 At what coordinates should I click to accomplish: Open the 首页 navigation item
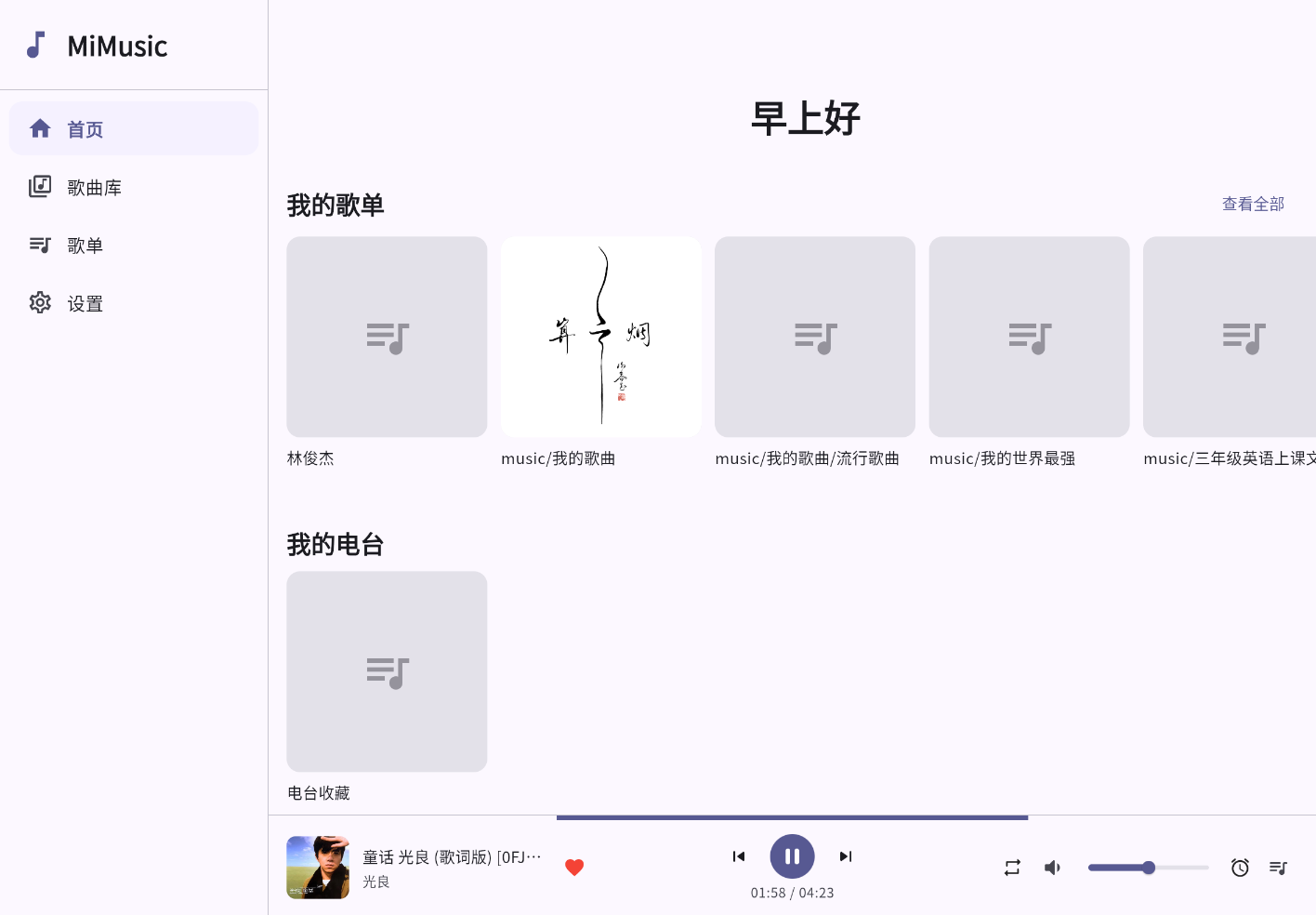[x=133, y=129]
